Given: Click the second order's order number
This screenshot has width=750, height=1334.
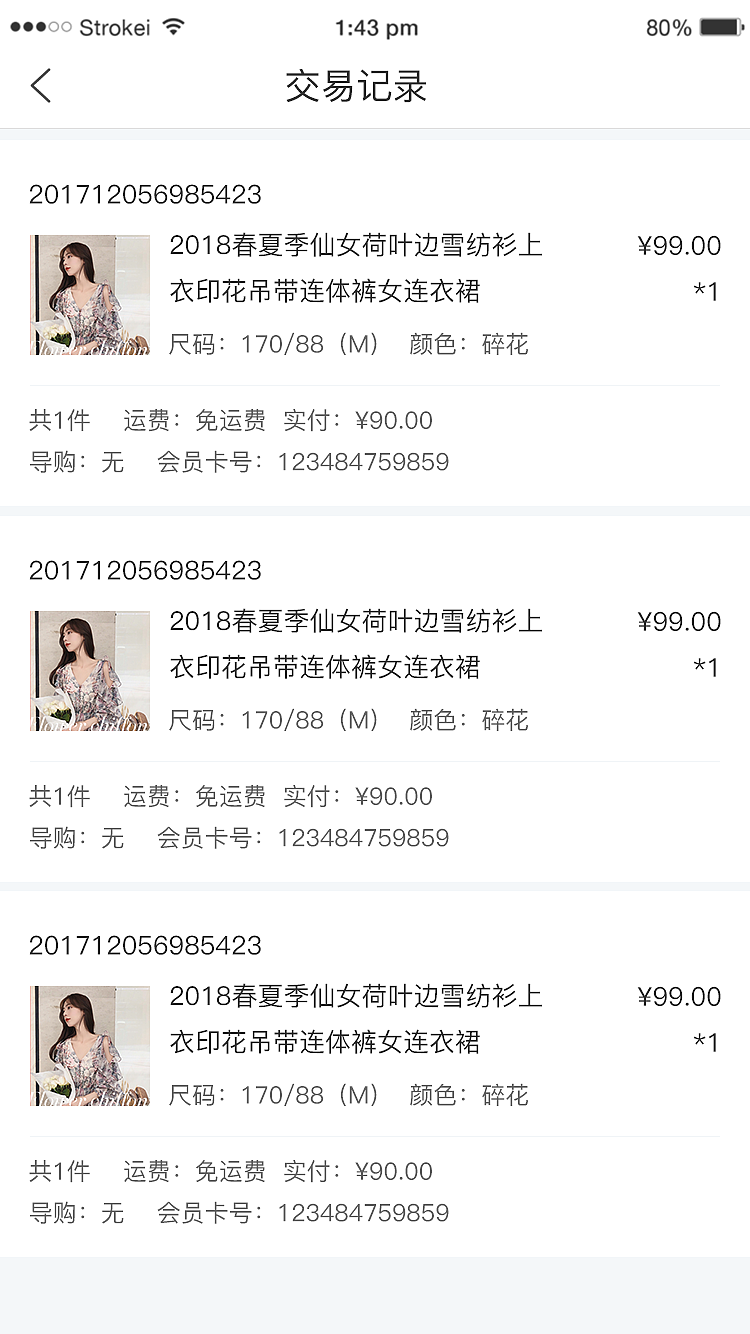Looking at the screenshot, I should [144, 570].
